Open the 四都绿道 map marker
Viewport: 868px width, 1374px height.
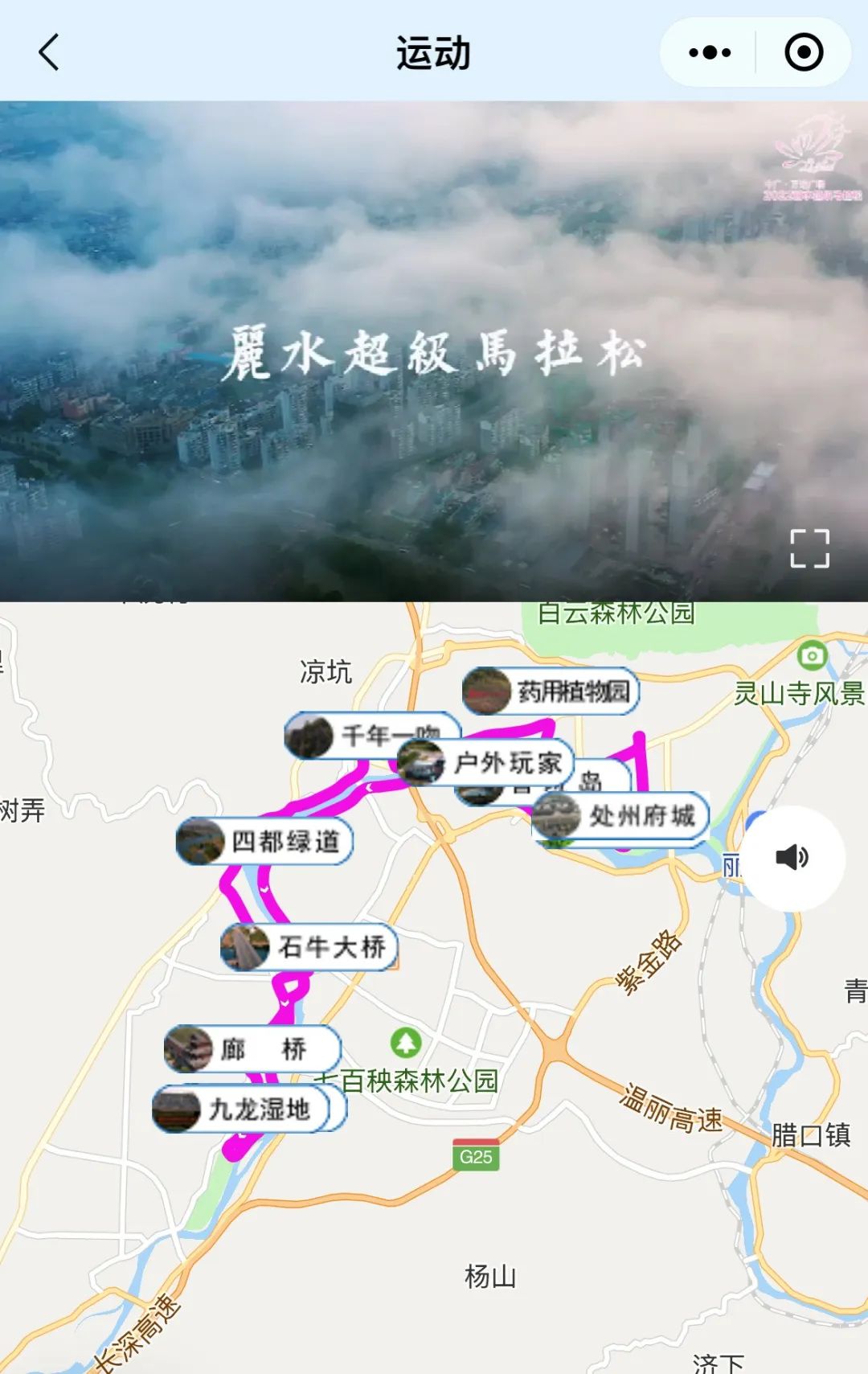pyautogui.click(x=265, y=842)
